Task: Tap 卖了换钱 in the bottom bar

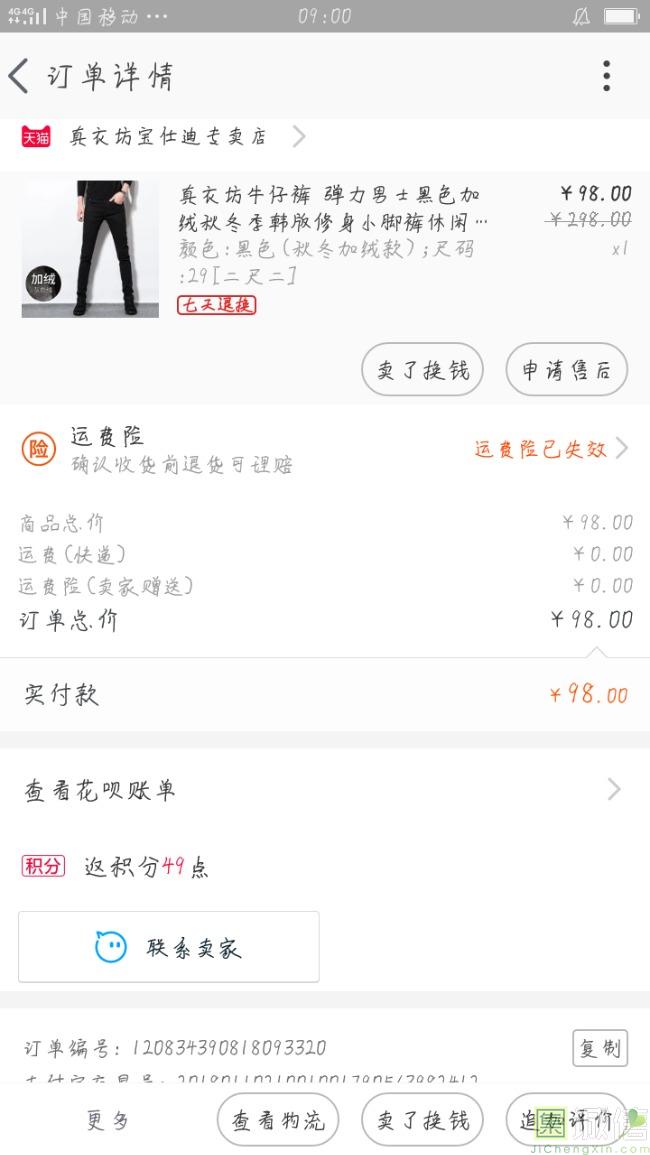Action: coord(422,1121)
